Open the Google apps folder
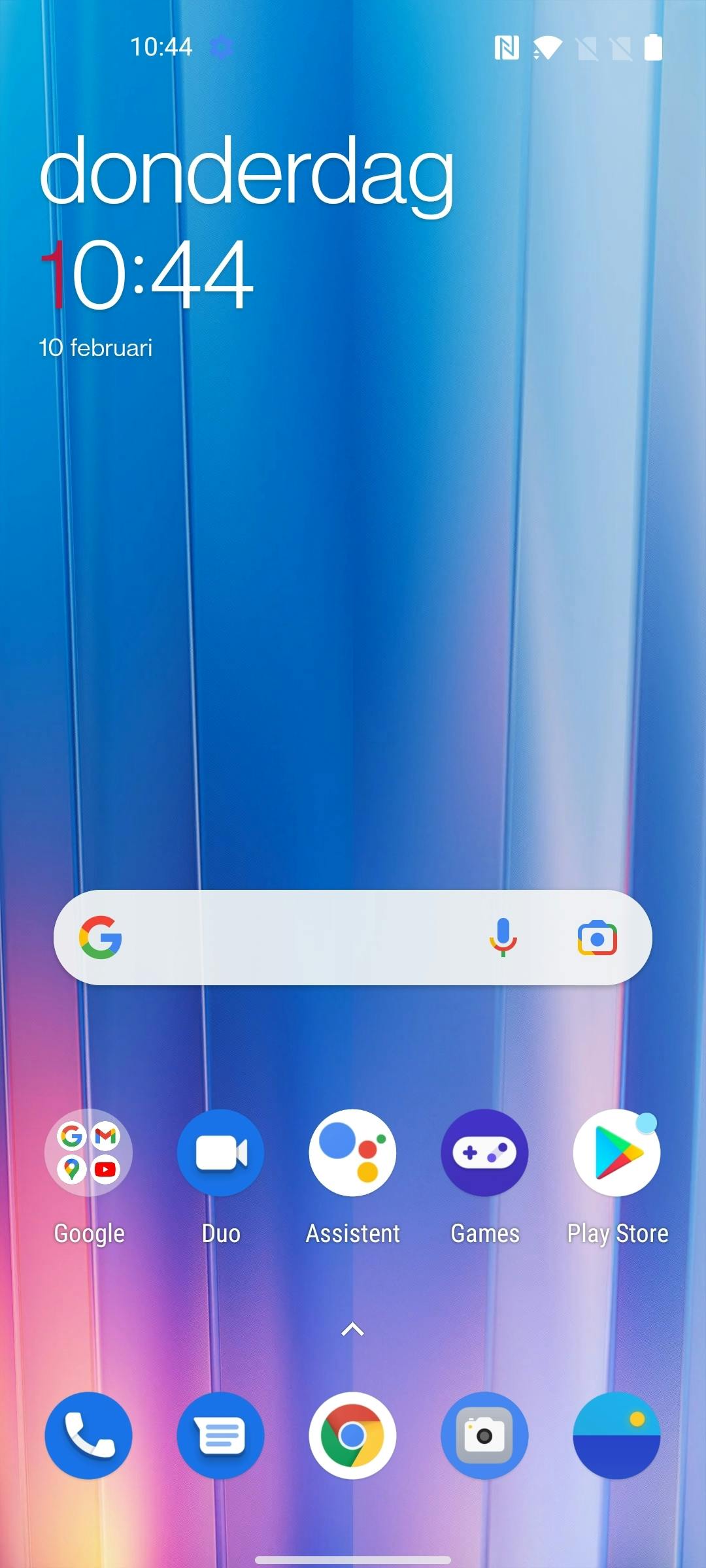706x1568 pixels. tap(89, 1153)
